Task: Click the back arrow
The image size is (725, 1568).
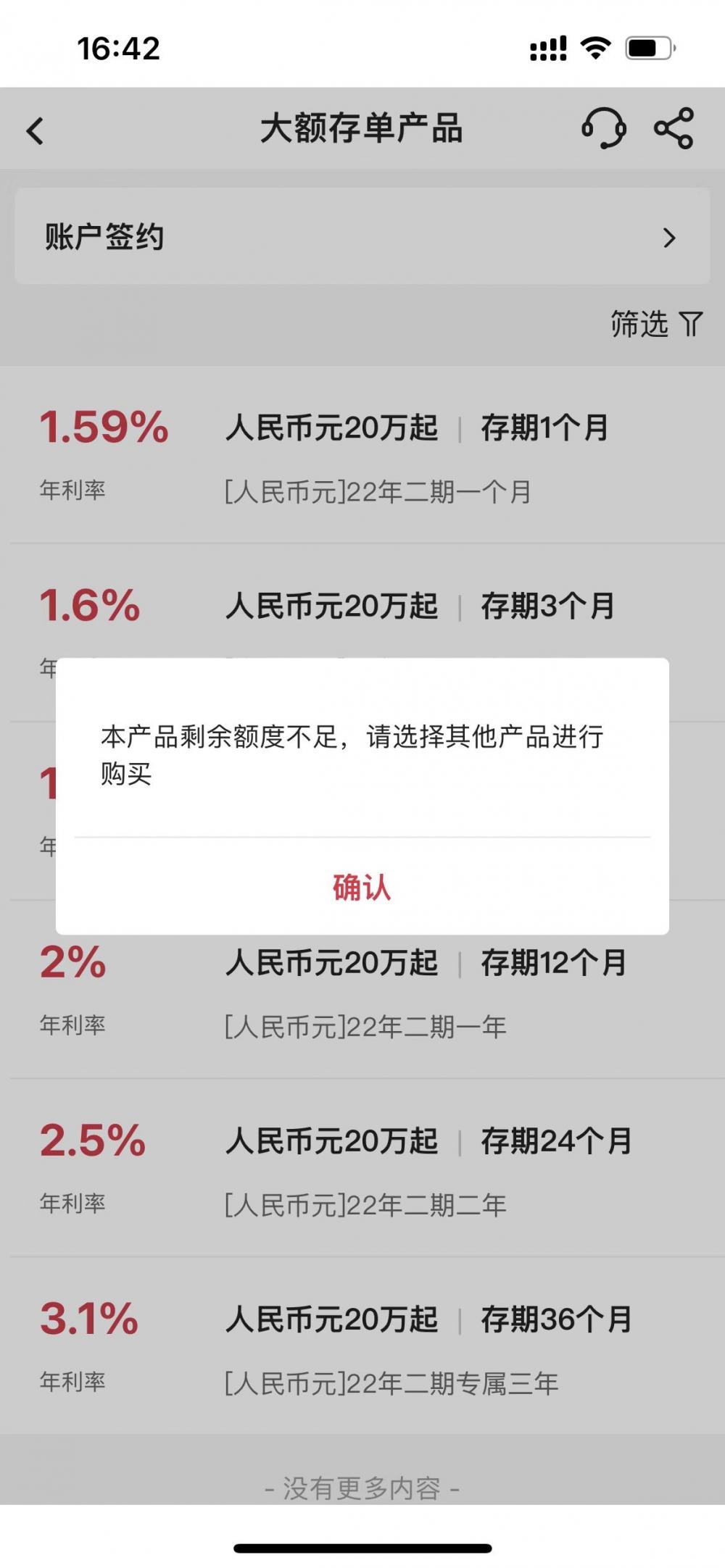Action: (x=34, y=129)
